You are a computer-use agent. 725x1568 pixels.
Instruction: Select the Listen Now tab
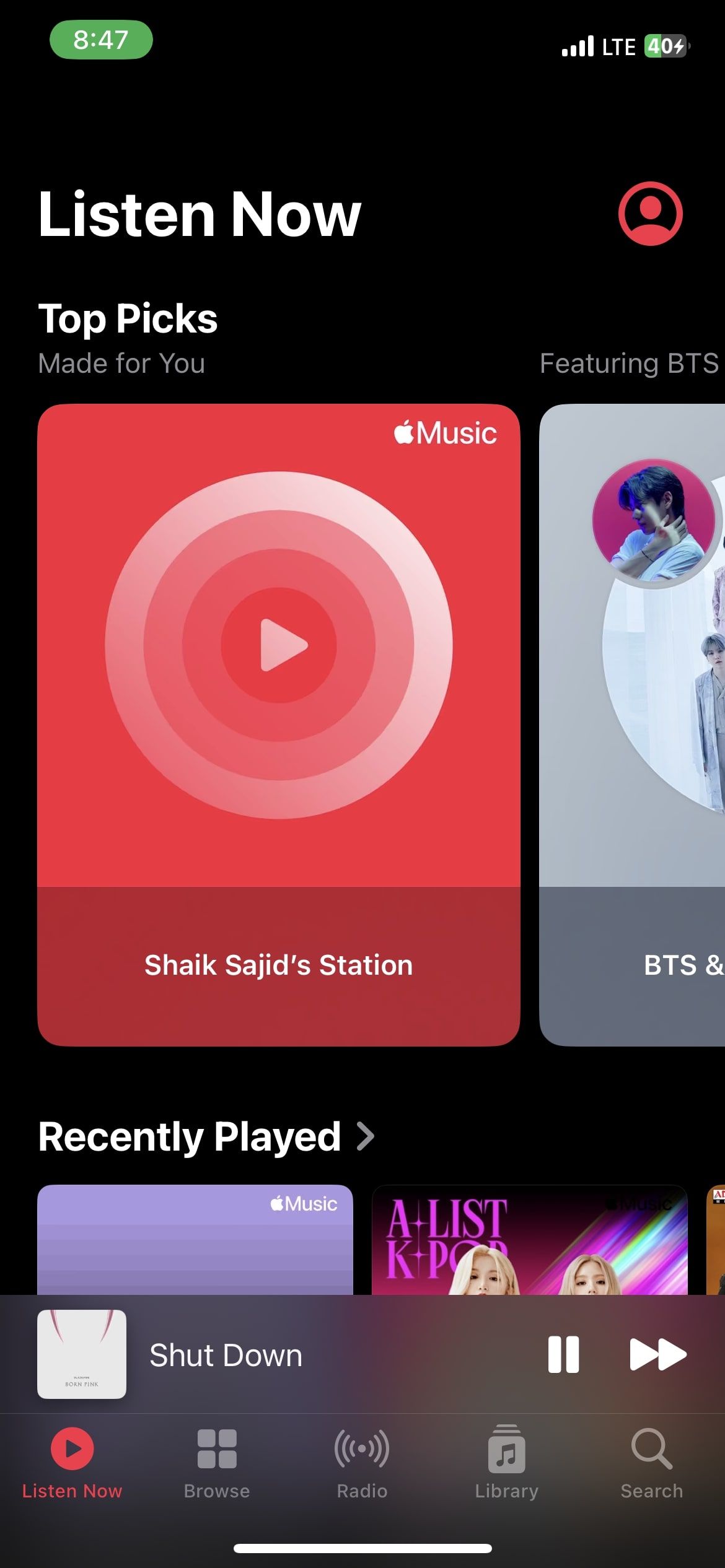72,1463
